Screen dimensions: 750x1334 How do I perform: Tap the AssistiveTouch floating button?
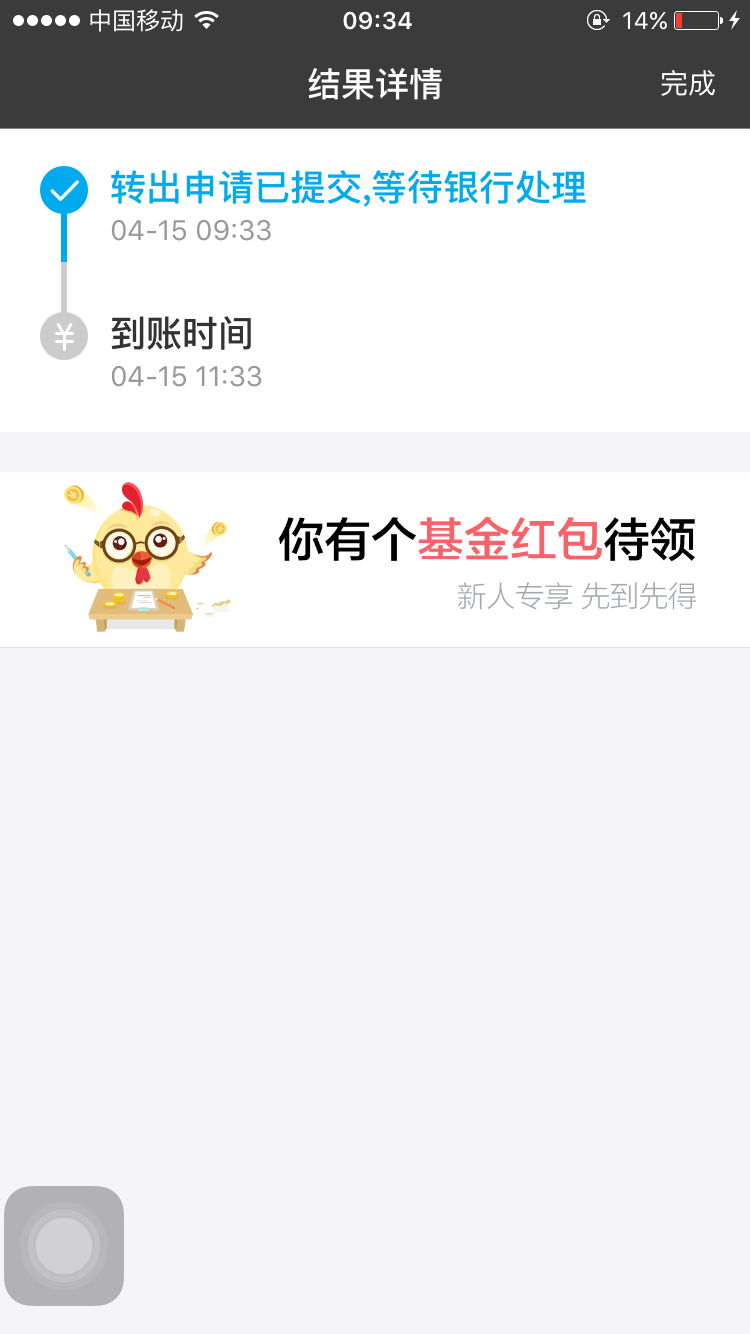[64, 1246]
